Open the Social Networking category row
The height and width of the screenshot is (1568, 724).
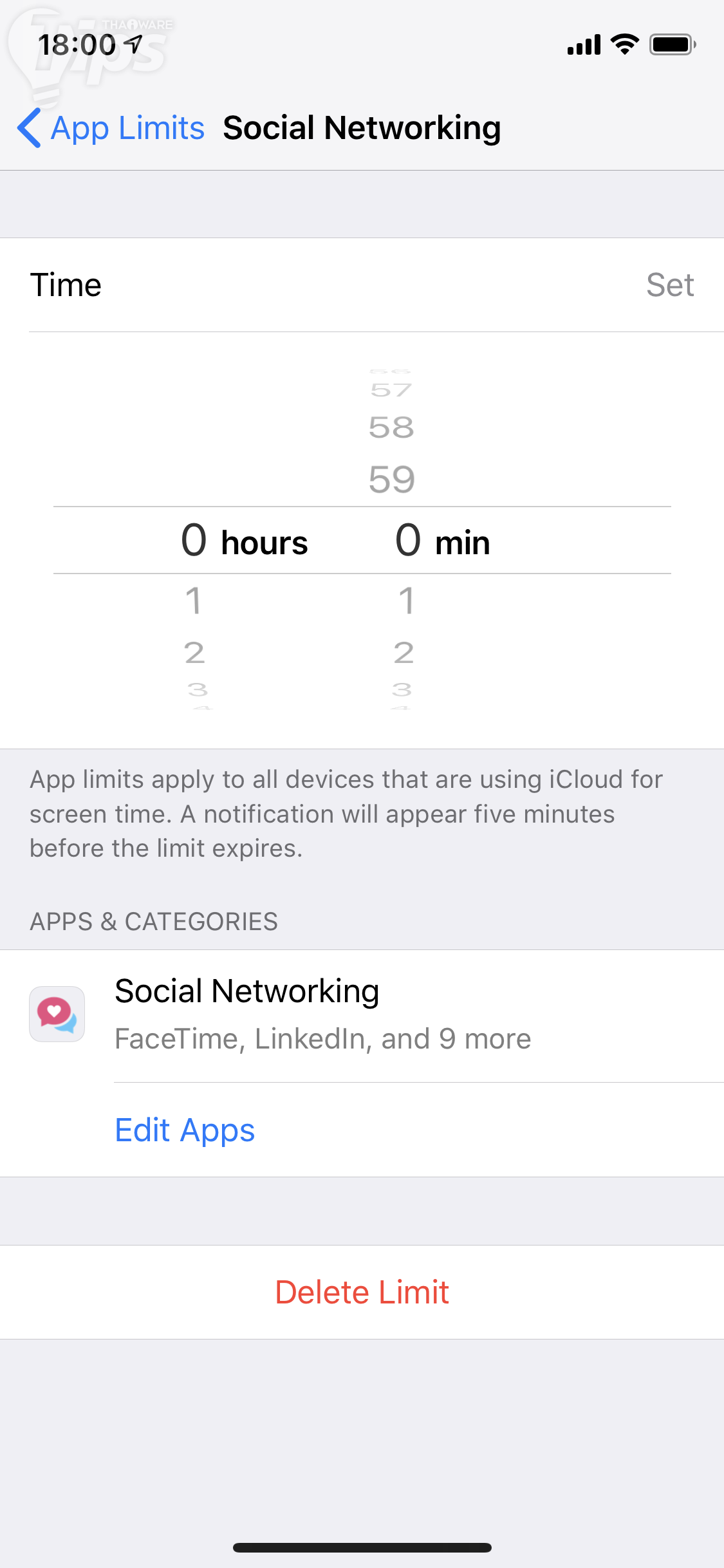coord(362,1014)
